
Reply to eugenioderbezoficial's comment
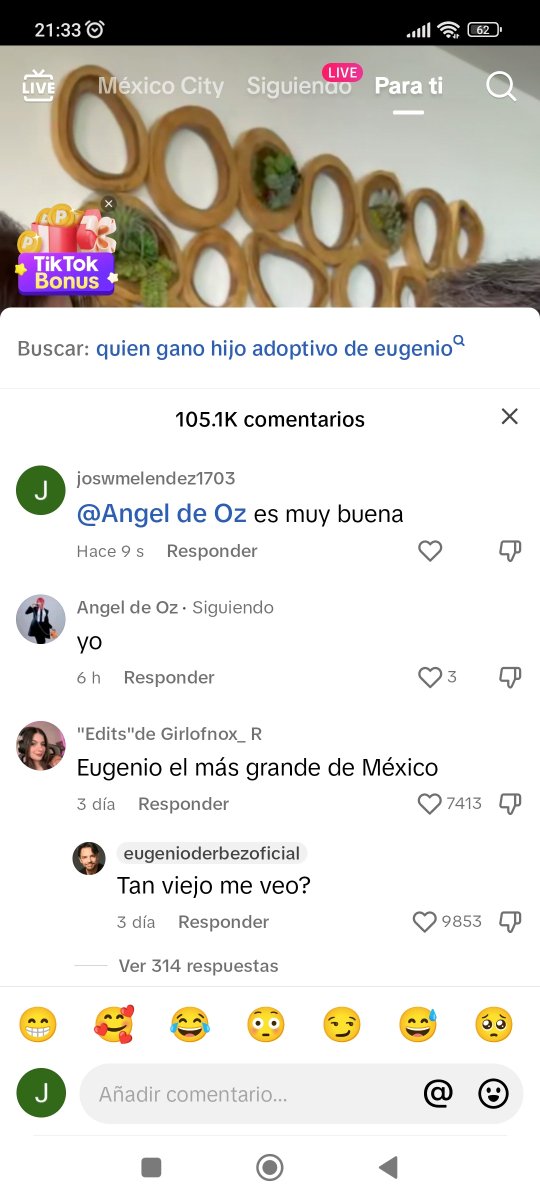tap(223, 922)
